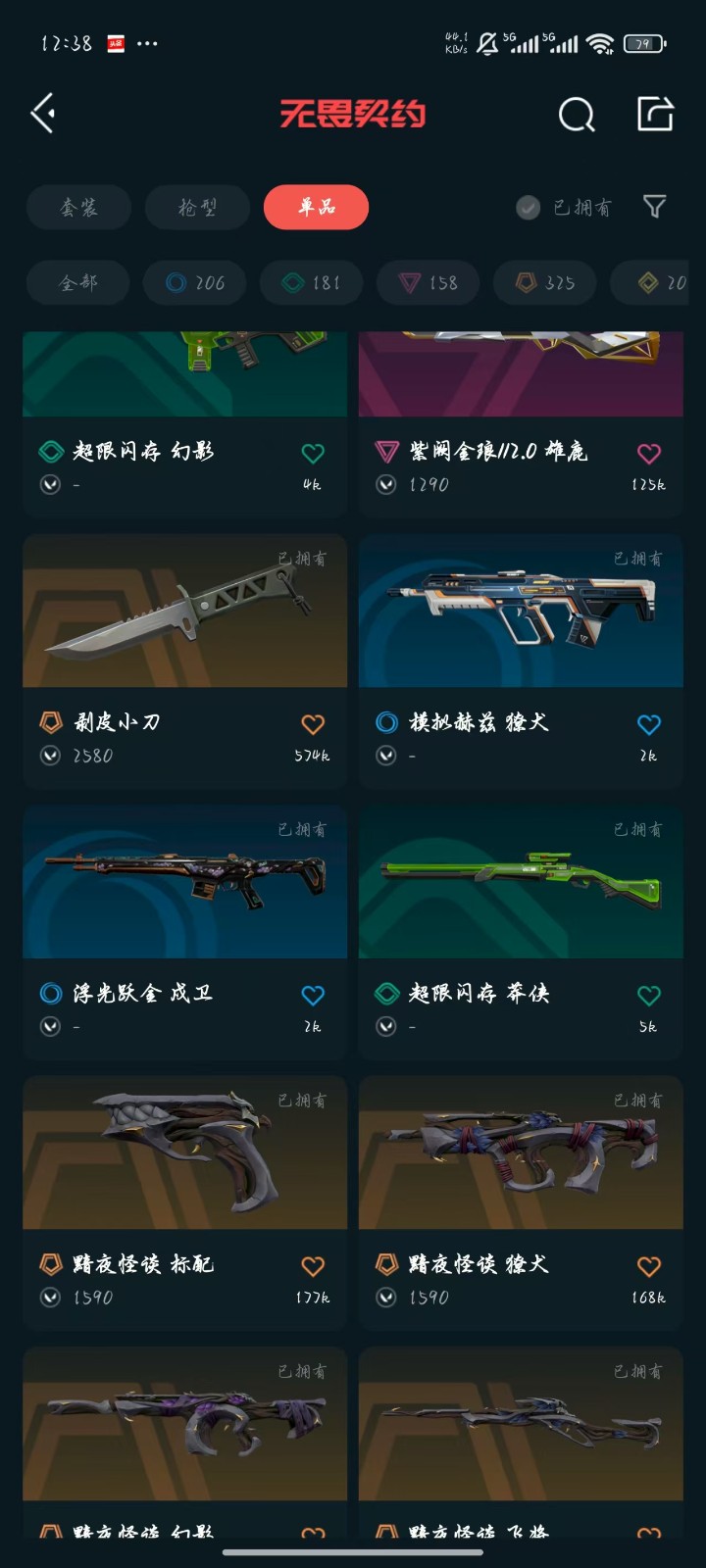The height and width of the screenshot is (1568, 706).
Task: Open the 剥皮小刀 knife card
Action: 185,660
